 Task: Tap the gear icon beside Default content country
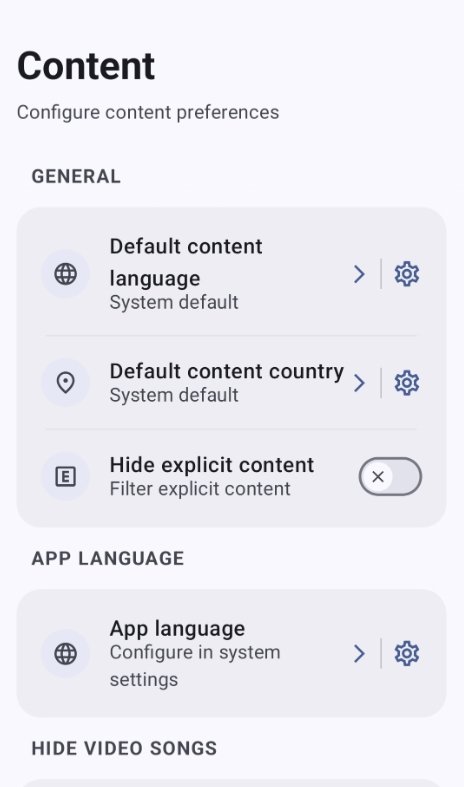[x=407, y=383]
